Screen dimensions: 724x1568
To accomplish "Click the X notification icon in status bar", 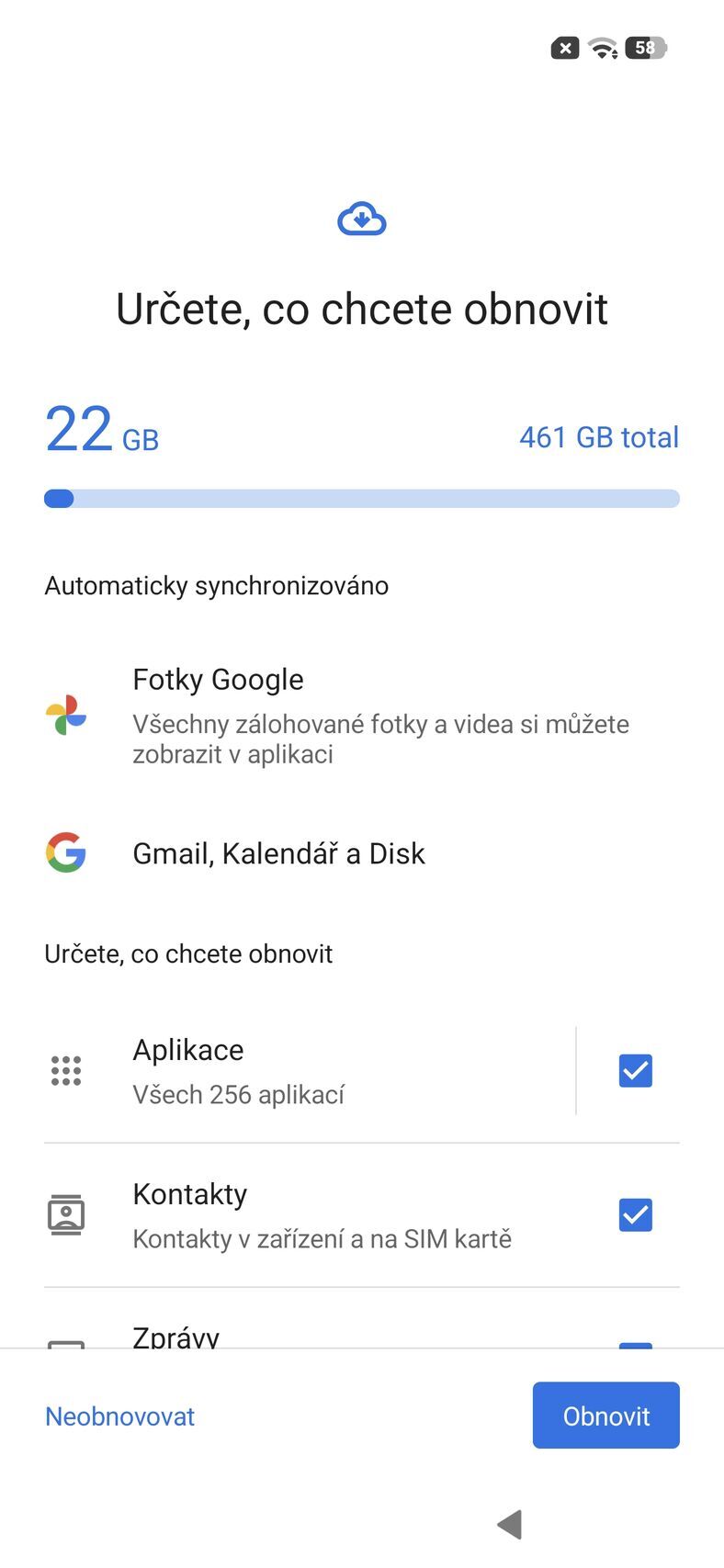I will point(563,48).
